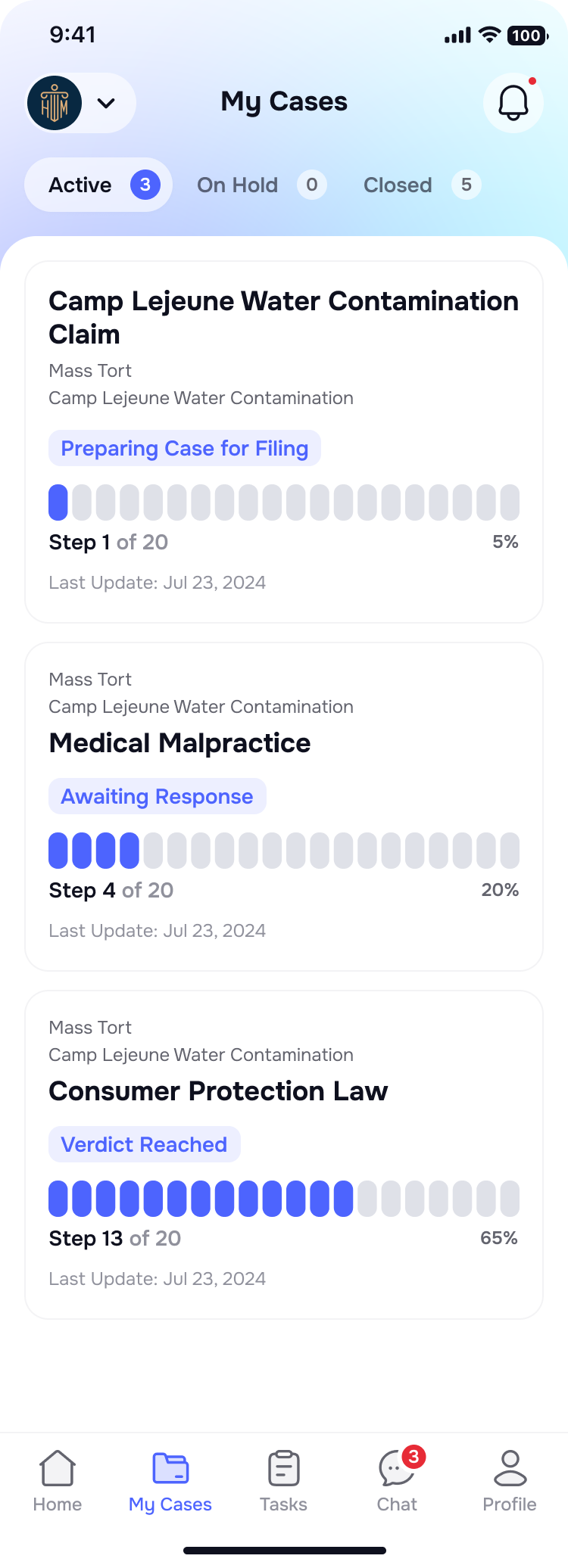Image resolution: width=568 pixels, height=1568 pixels.
Task: Go to the Home tab
Action: click(58, 1480)
